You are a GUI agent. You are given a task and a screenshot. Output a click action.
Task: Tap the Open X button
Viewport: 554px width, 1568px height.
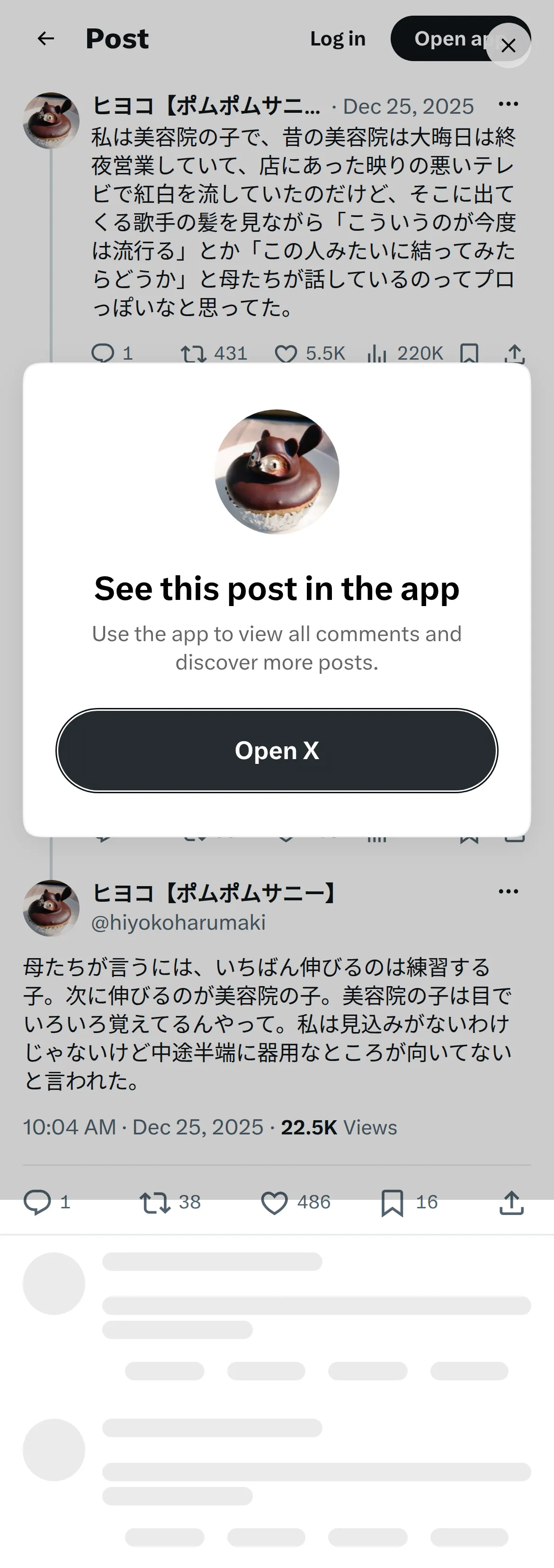click(277, 750)
